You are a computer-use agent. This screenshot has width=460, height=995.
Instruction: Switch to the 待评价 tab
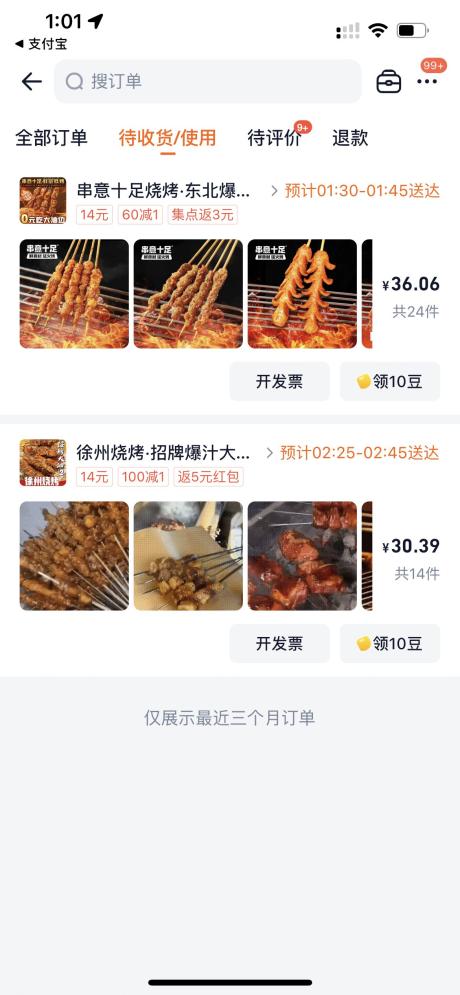[274, 138]
